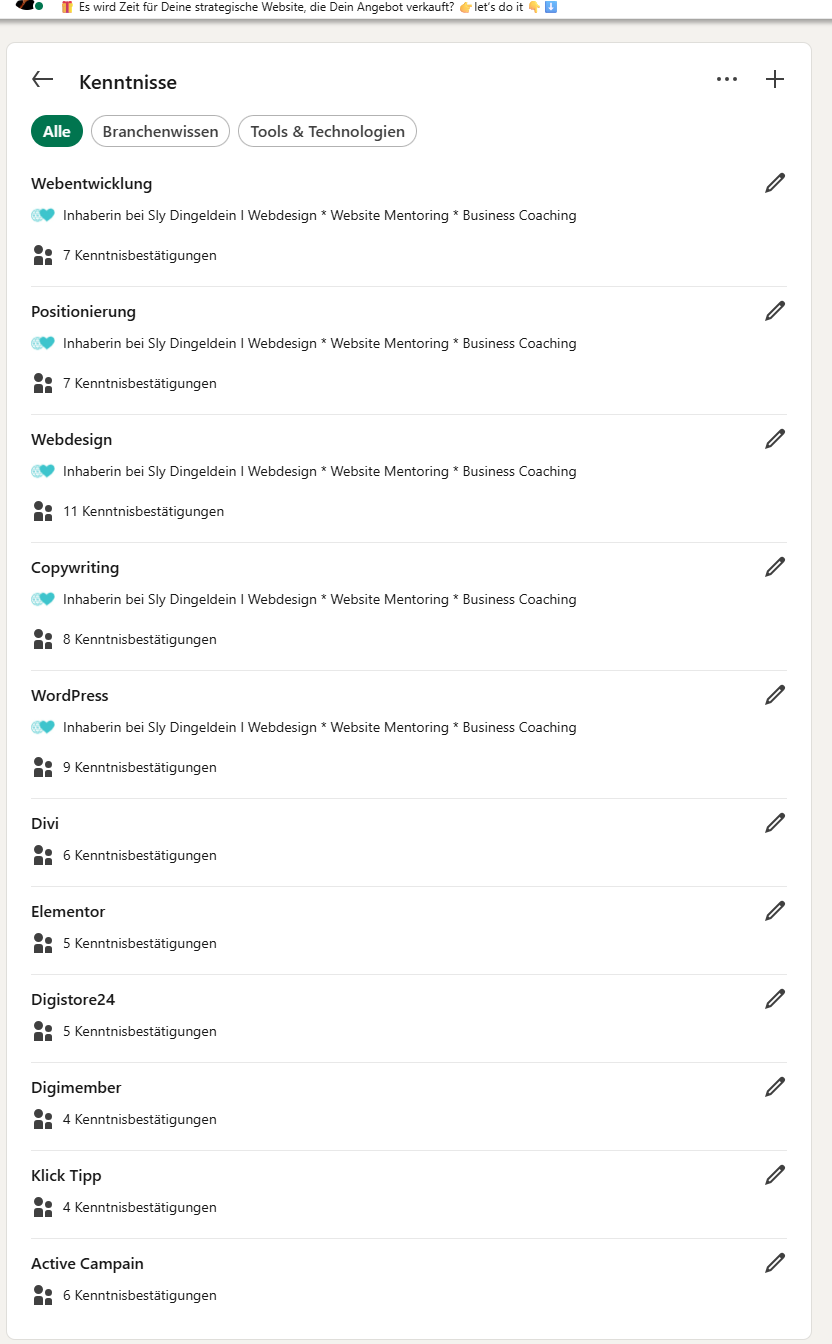Add a new skill with the plus icon
The width and height of the screenshot is (832, 1344).
click(775, 80)
